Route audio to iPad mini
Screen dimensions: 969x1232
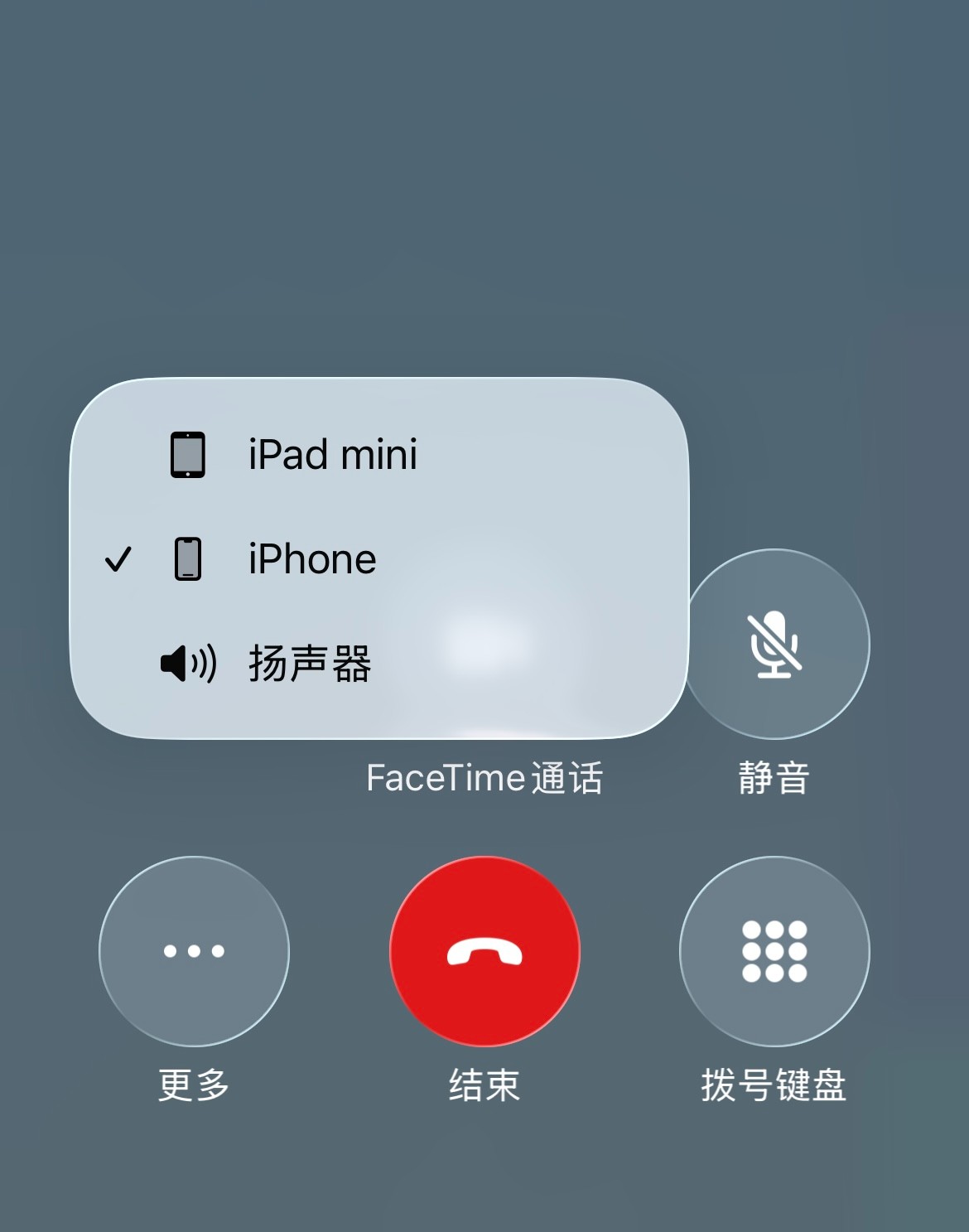click(x=331, y=455)
